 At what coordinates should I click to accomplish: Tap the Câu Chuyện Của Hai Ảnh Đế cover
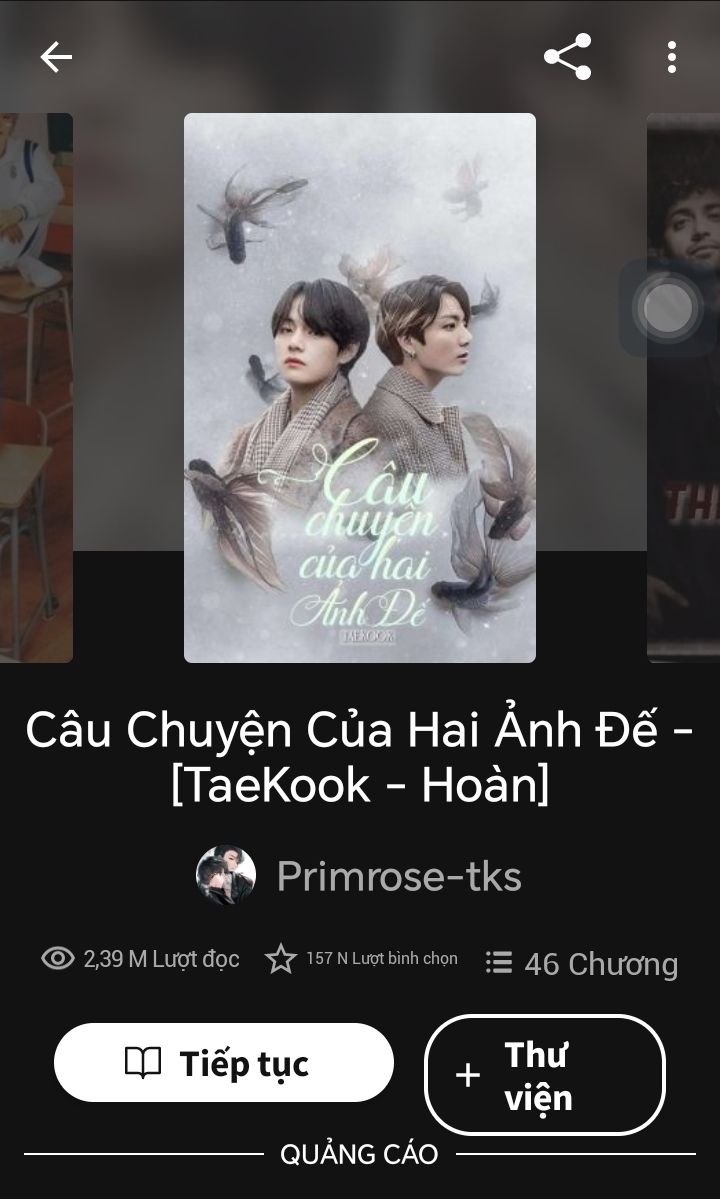[x=360, y=388]
